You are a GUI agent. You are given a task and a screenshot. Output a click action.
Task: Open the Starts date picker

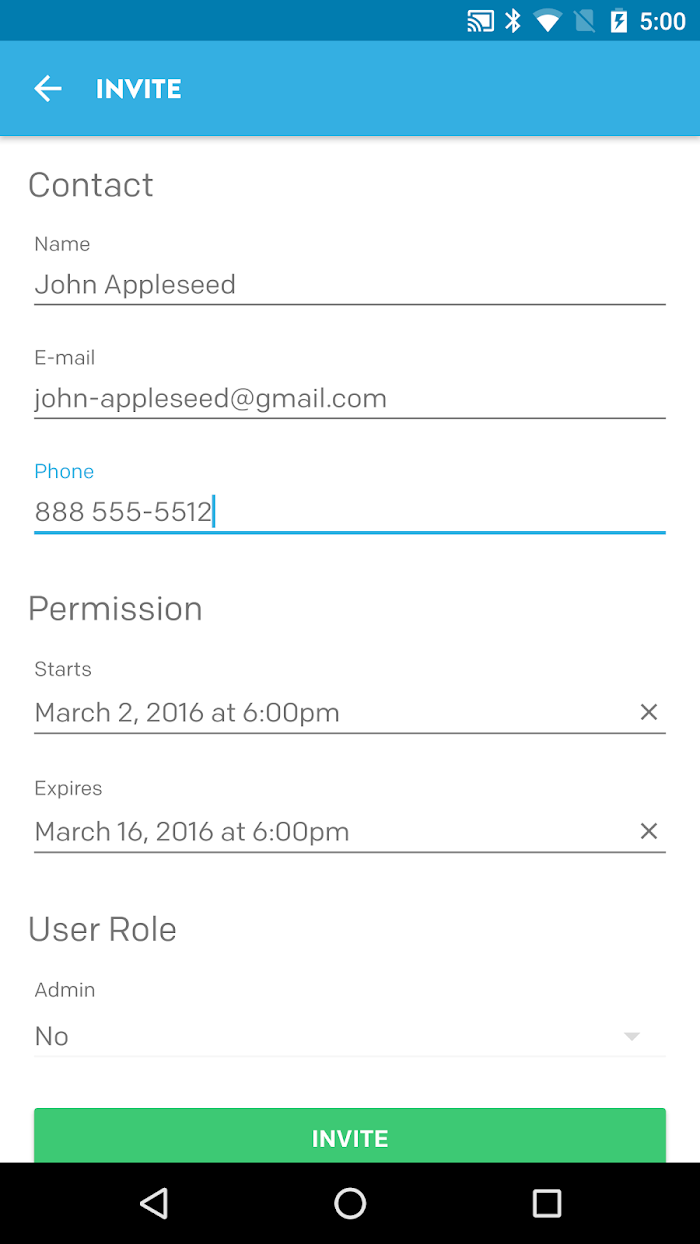(330, 713)
